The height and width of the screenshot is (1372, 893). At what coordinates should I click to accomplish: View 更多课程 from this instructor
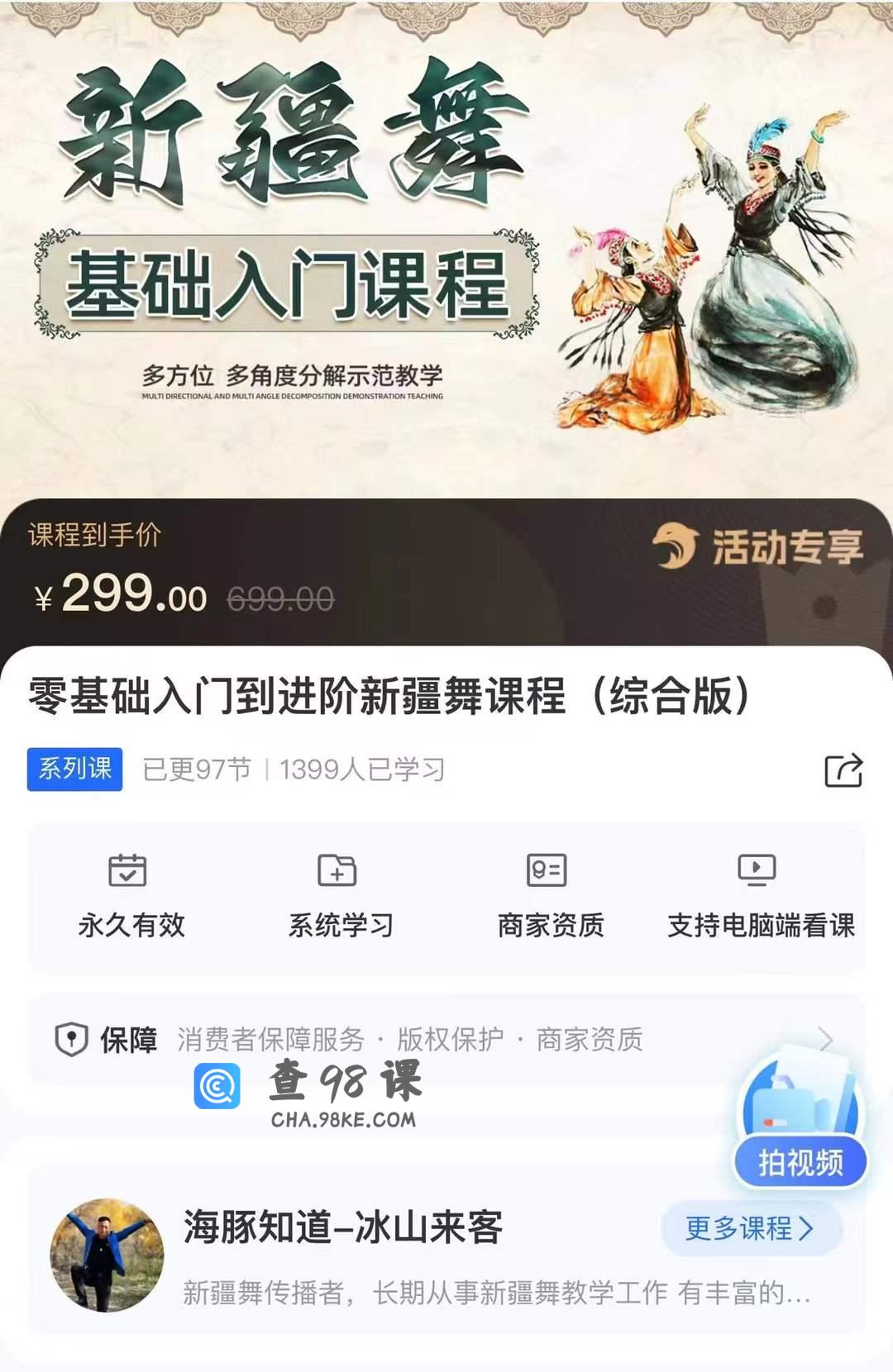[x=751, y=1228]
